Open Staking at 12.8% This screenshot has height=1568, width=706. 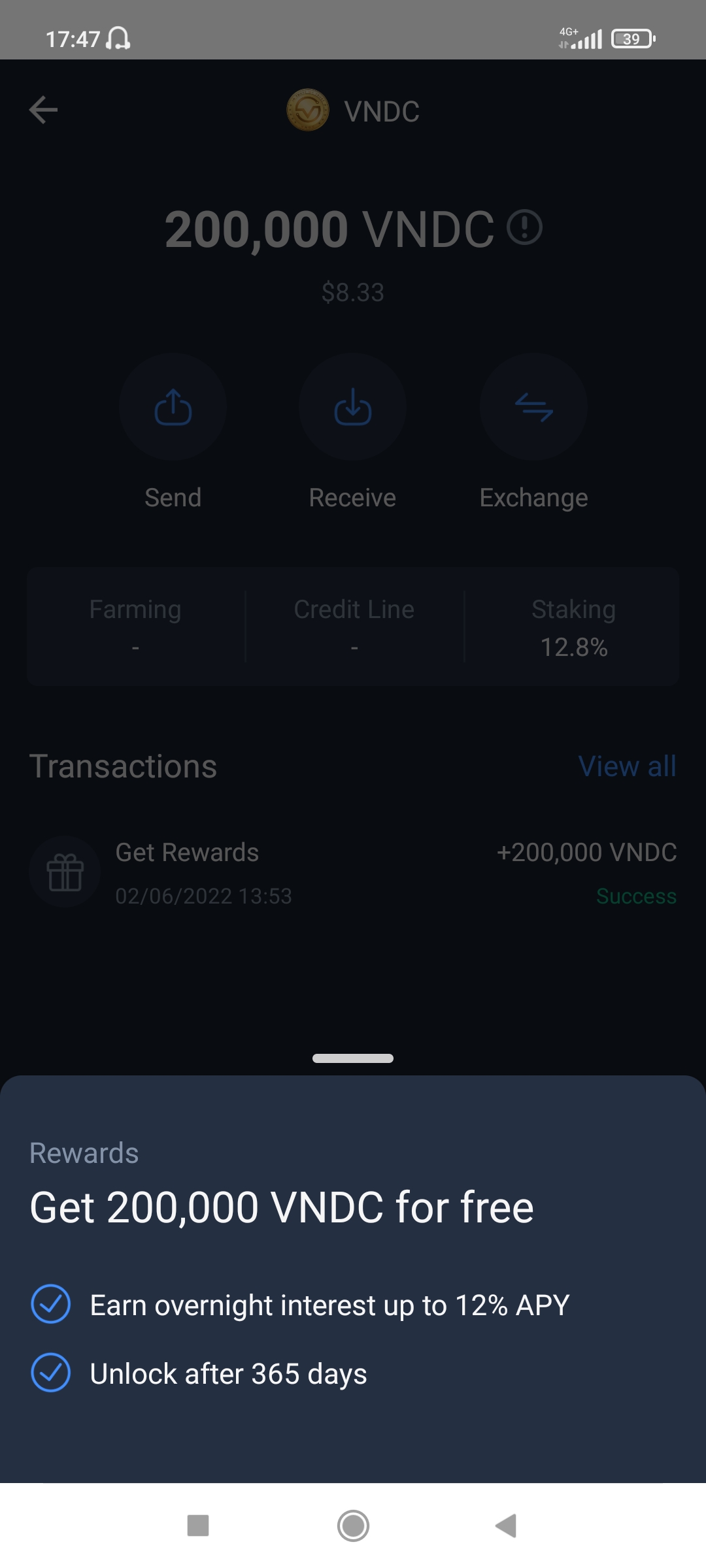point(573,626)
